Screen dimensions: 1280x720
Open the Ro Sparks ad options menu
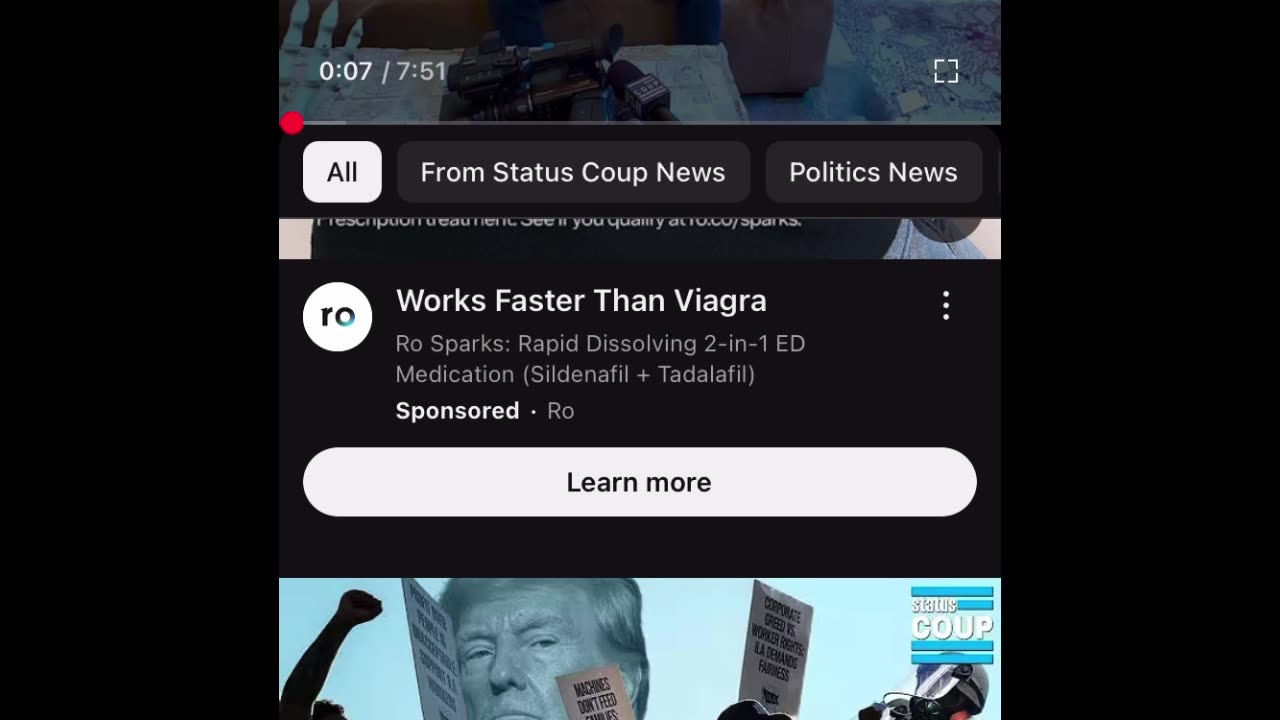945,306
